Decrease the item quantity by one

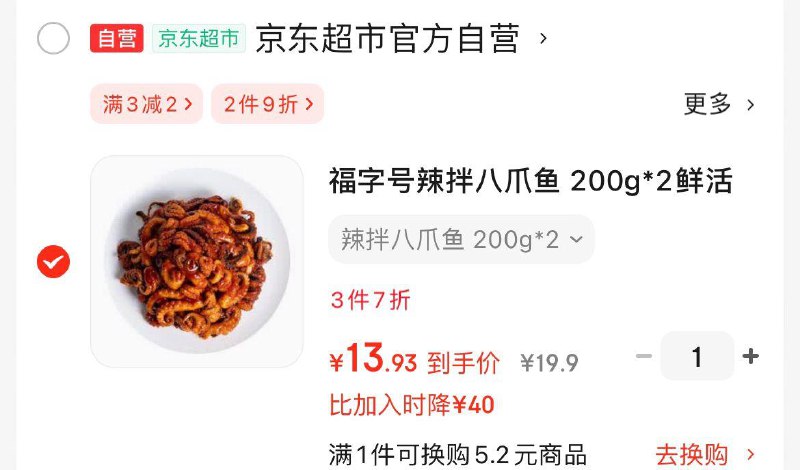click(x=644, y=357)
